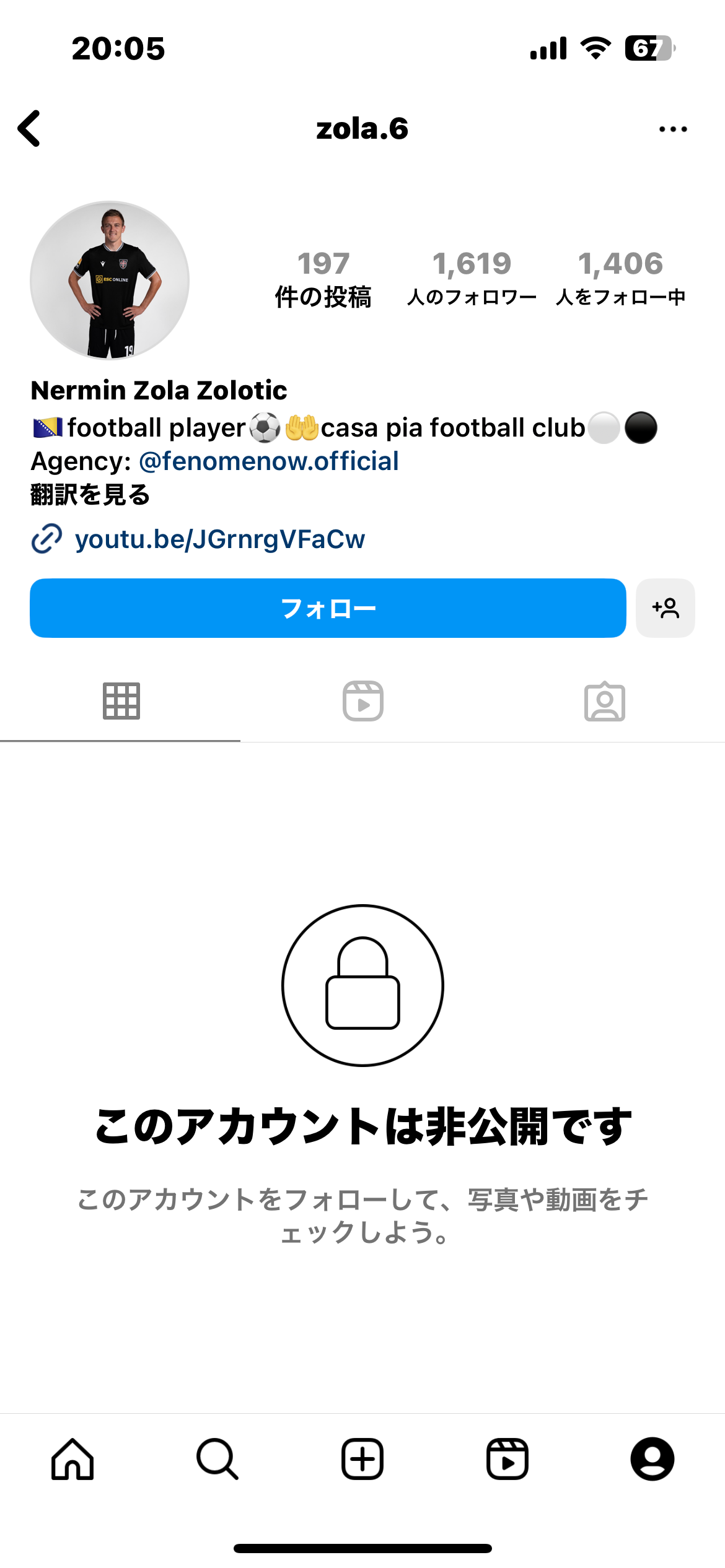The height and width of the screenshot is (1568, 725).
Task: Go back using the back arrow
Action: pyautogui.click(x=29, y=128)
